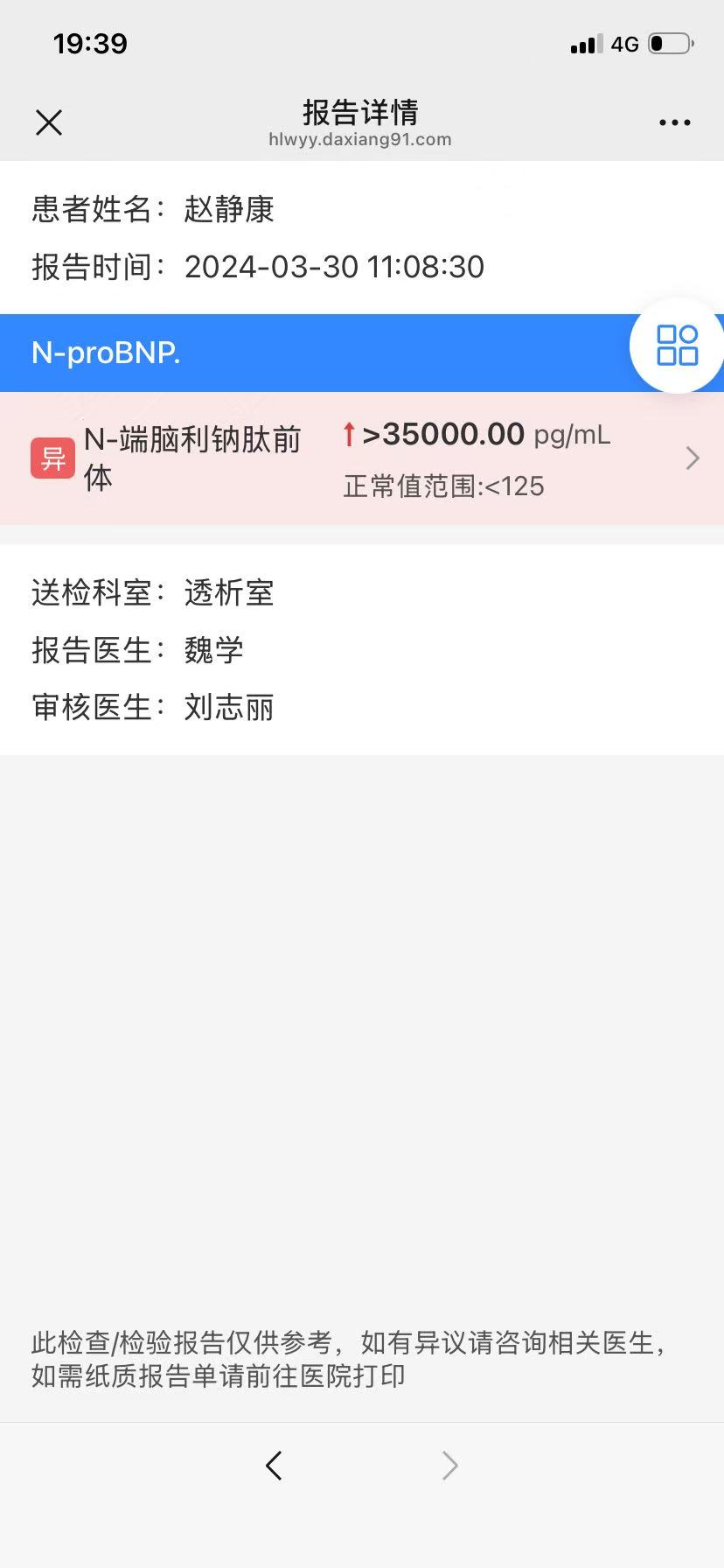This screenshot has height=1568, width=724.
Task: Tap the floating grid menu button
Action: [677, 345]
